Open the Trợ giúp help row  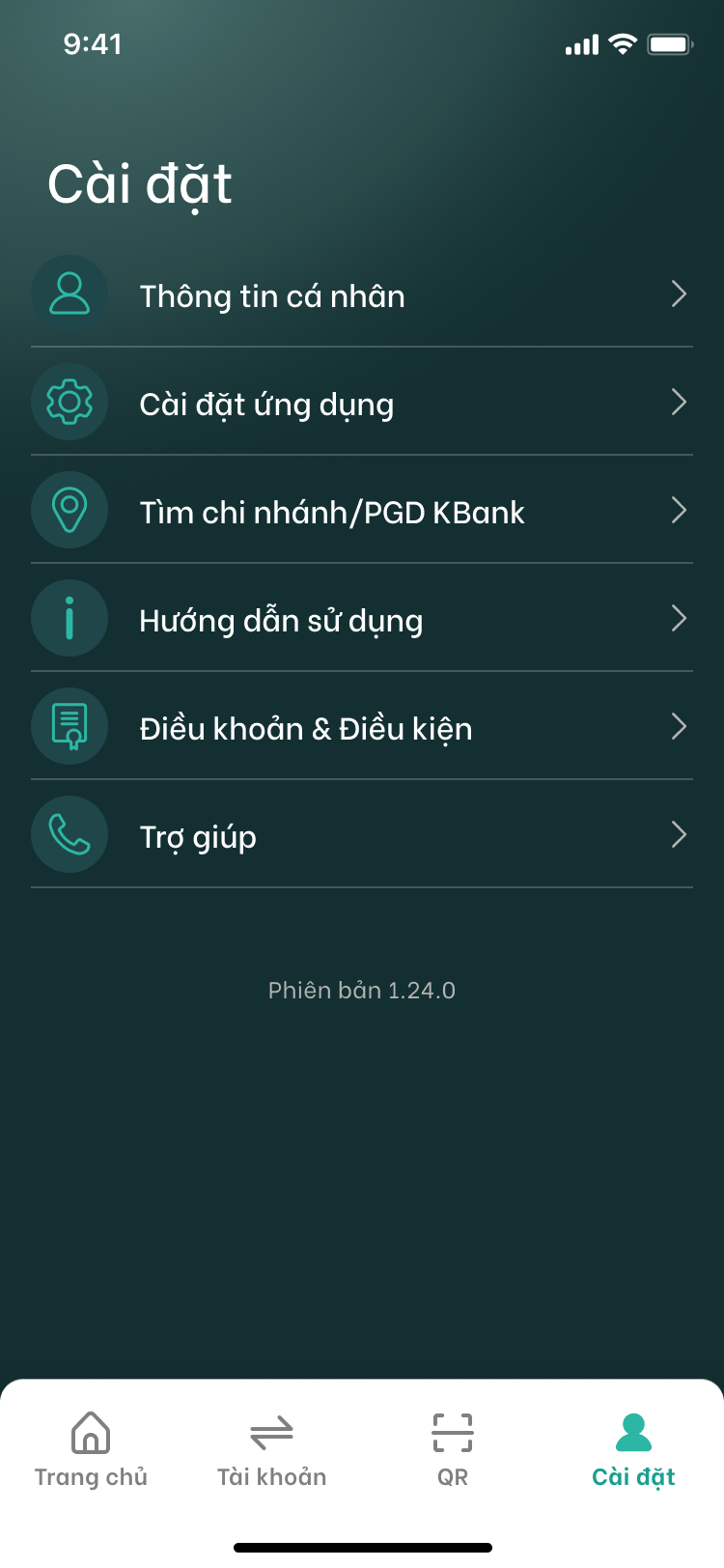tap(362, 835)
